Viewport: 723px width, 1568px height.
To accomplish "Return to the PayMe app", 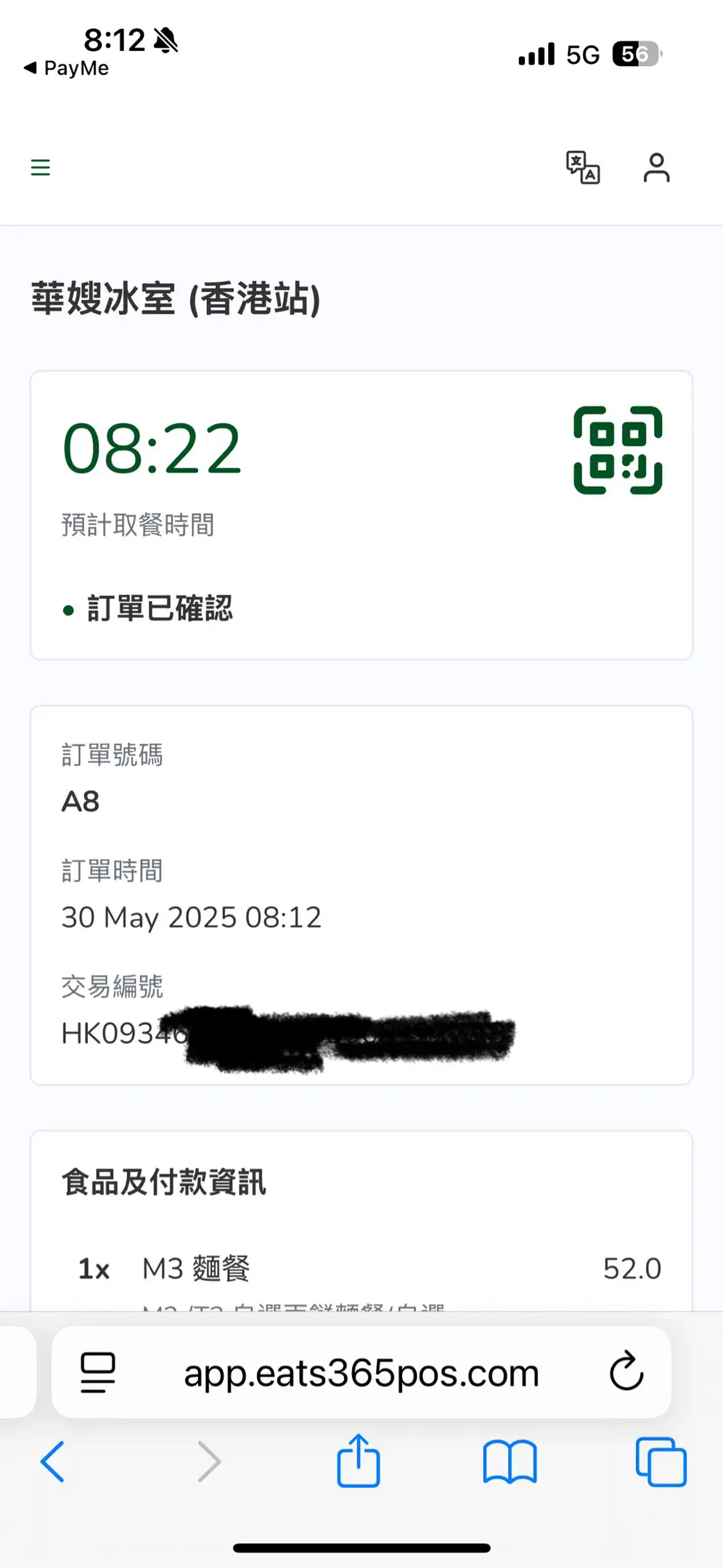I will pyautogui.click(x=67, y=68).
